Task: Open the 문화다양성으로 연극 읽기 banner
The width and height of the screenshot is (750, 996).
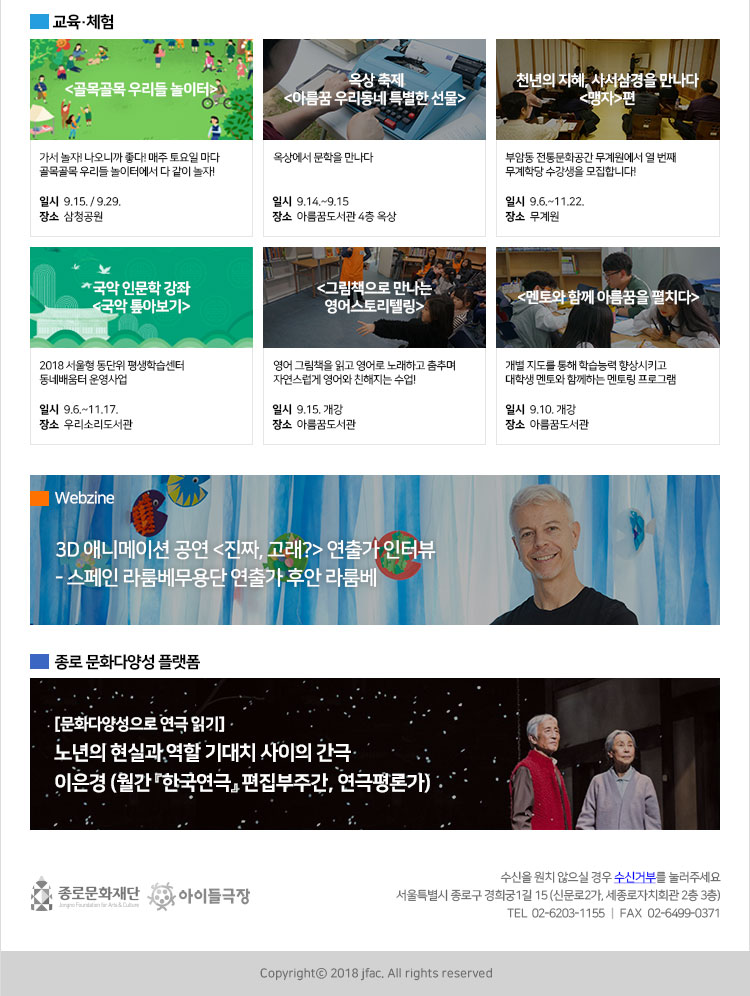Action: [374, 754]
